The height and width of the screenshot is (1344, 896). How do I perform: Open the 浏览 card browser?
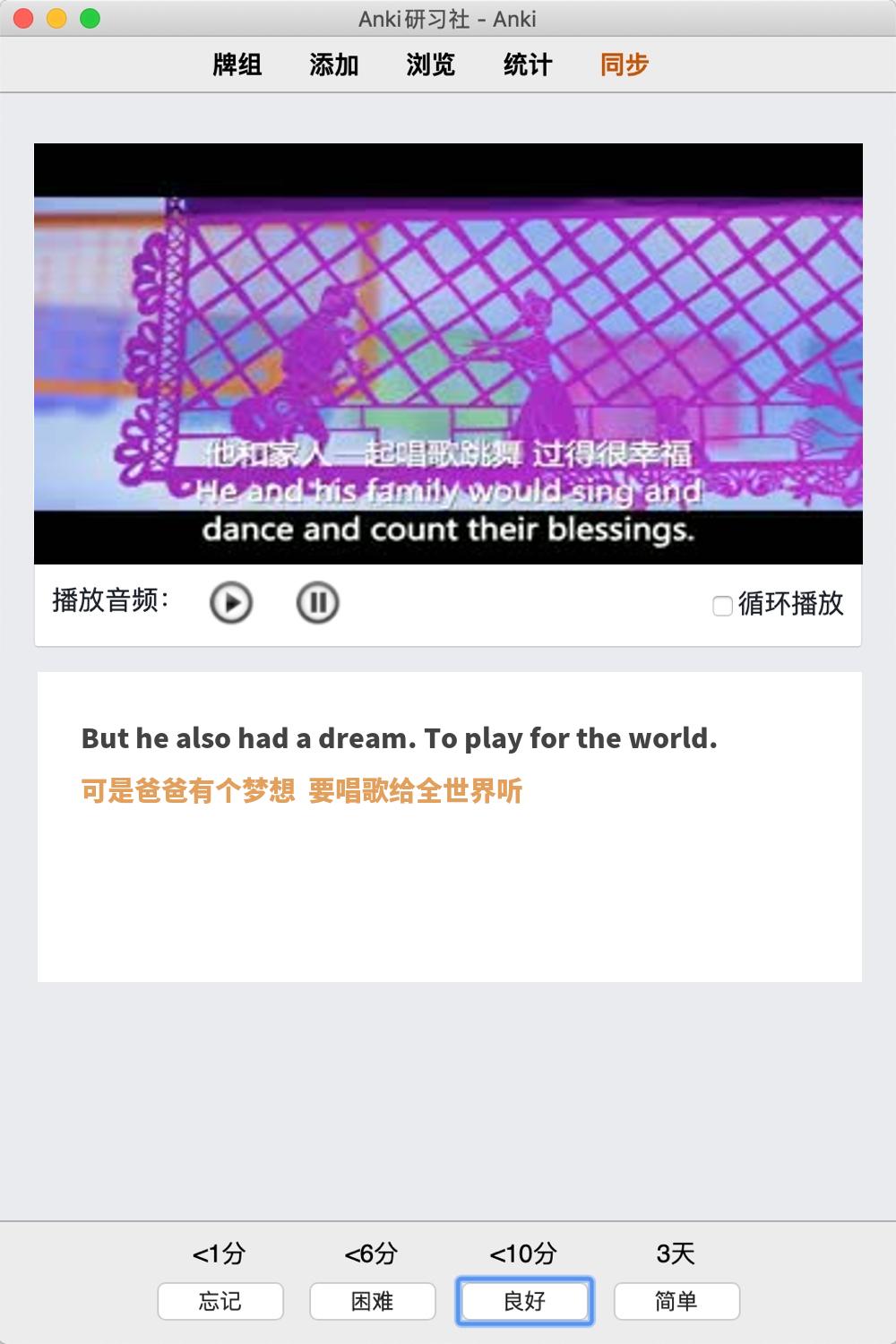pyautogui.click(x=431, y=65)
